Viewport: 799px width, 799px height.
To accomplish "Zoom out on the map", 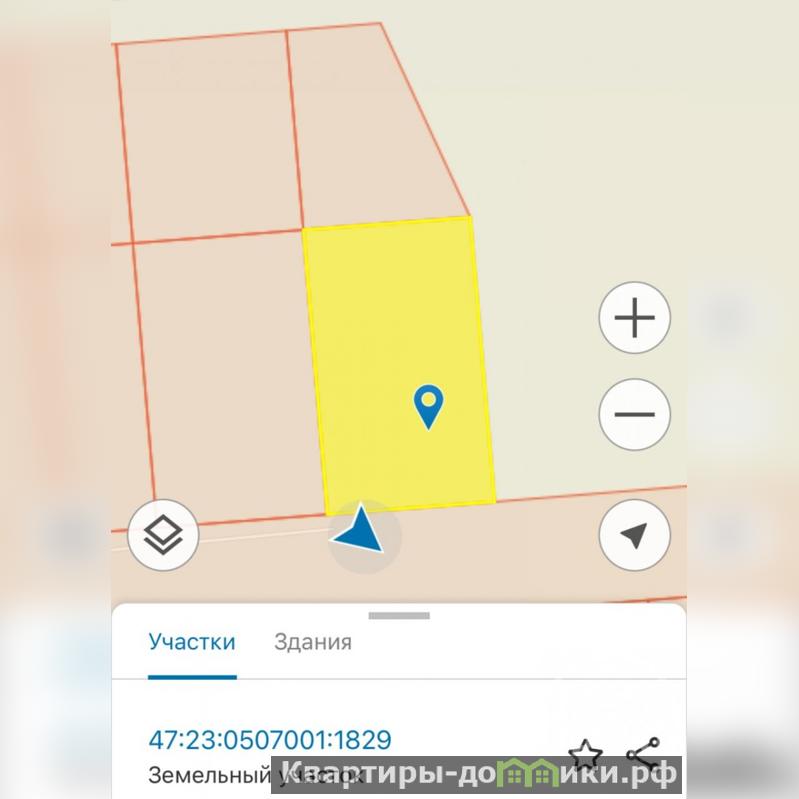I will pyautogui.click(x=634, y=414).
